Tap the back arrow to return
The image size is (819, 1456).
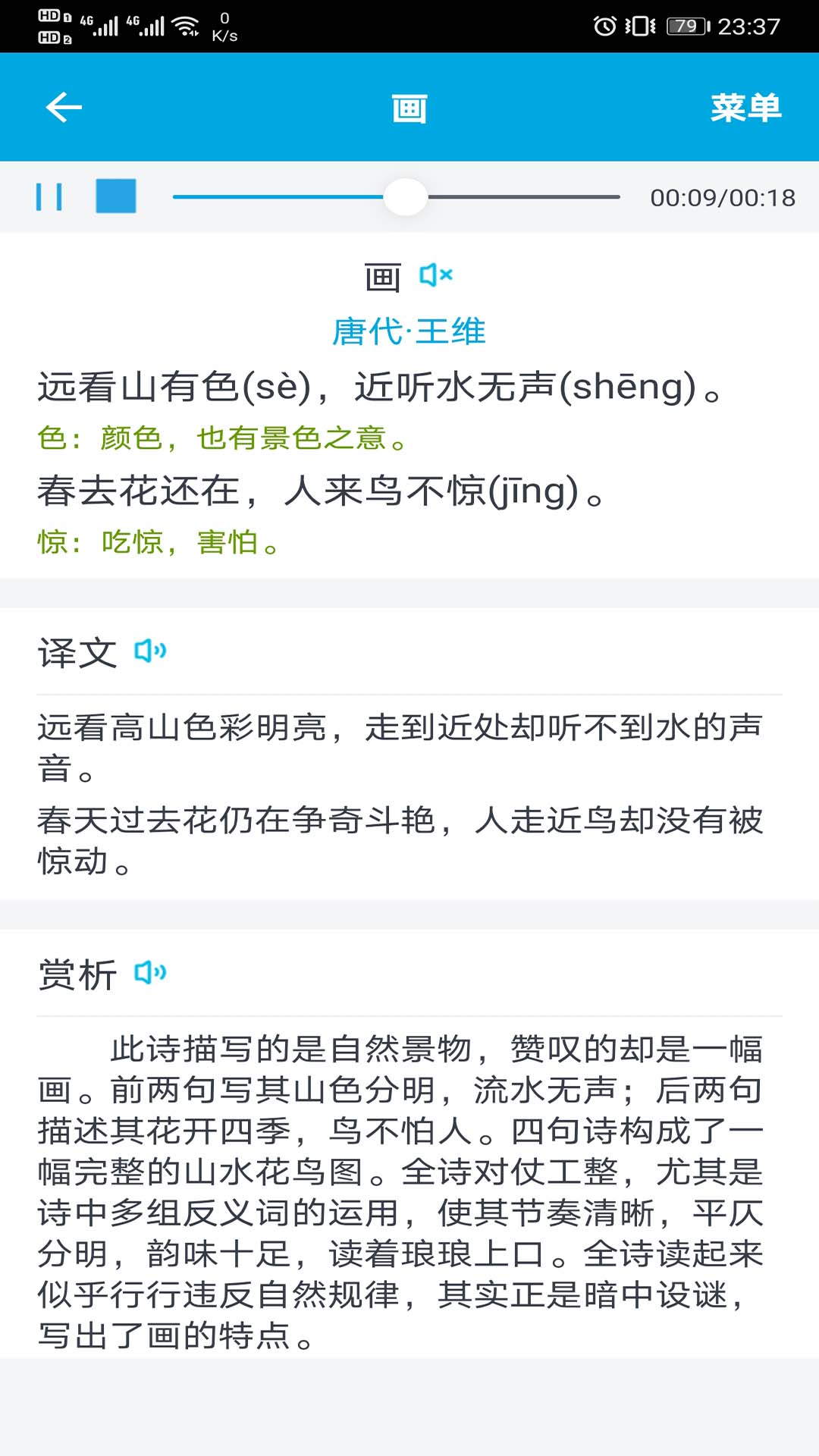[x=63, y=107]
